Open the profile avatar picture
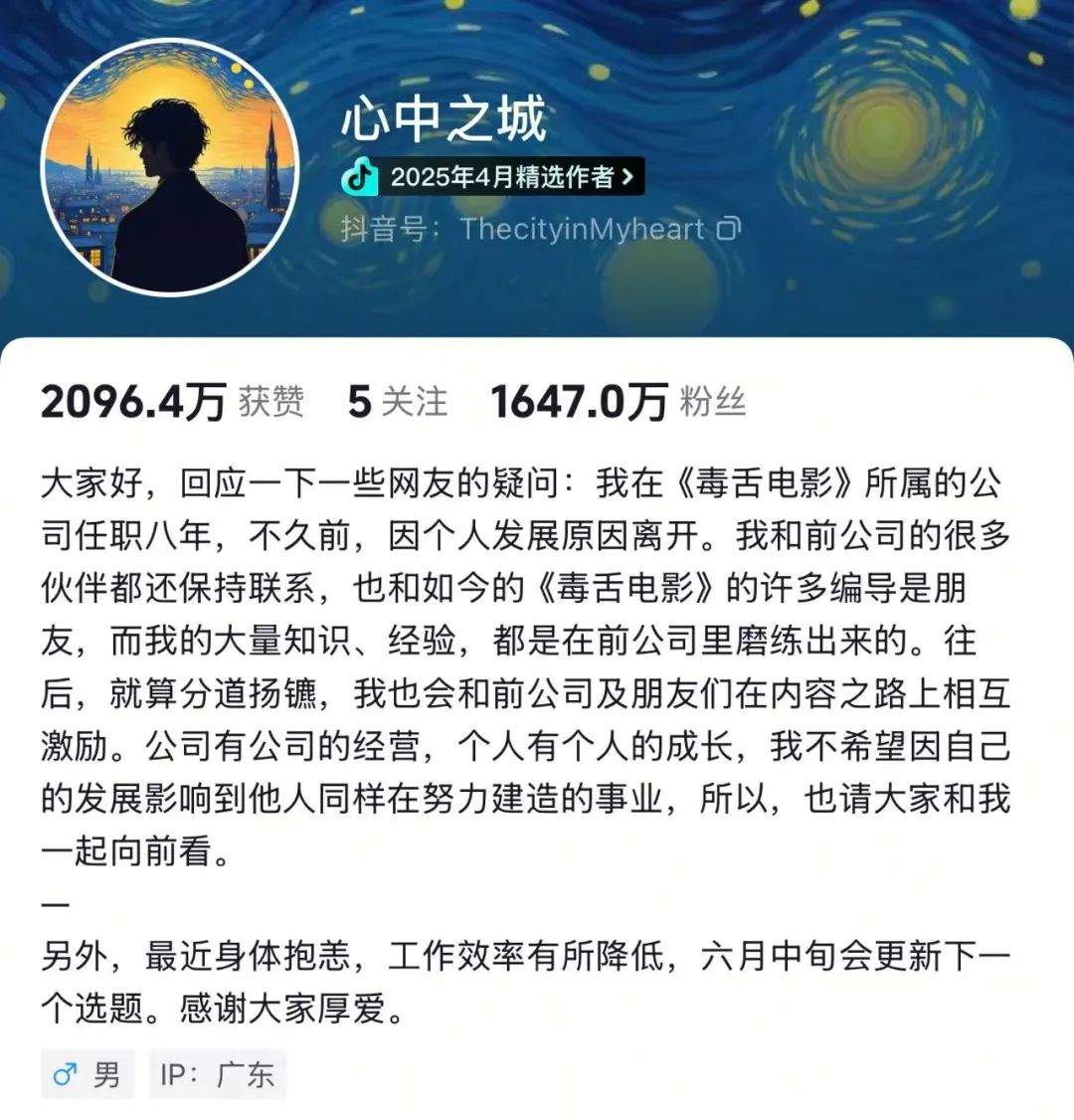Screen dimensions: 1074x1120 (170, 166)
